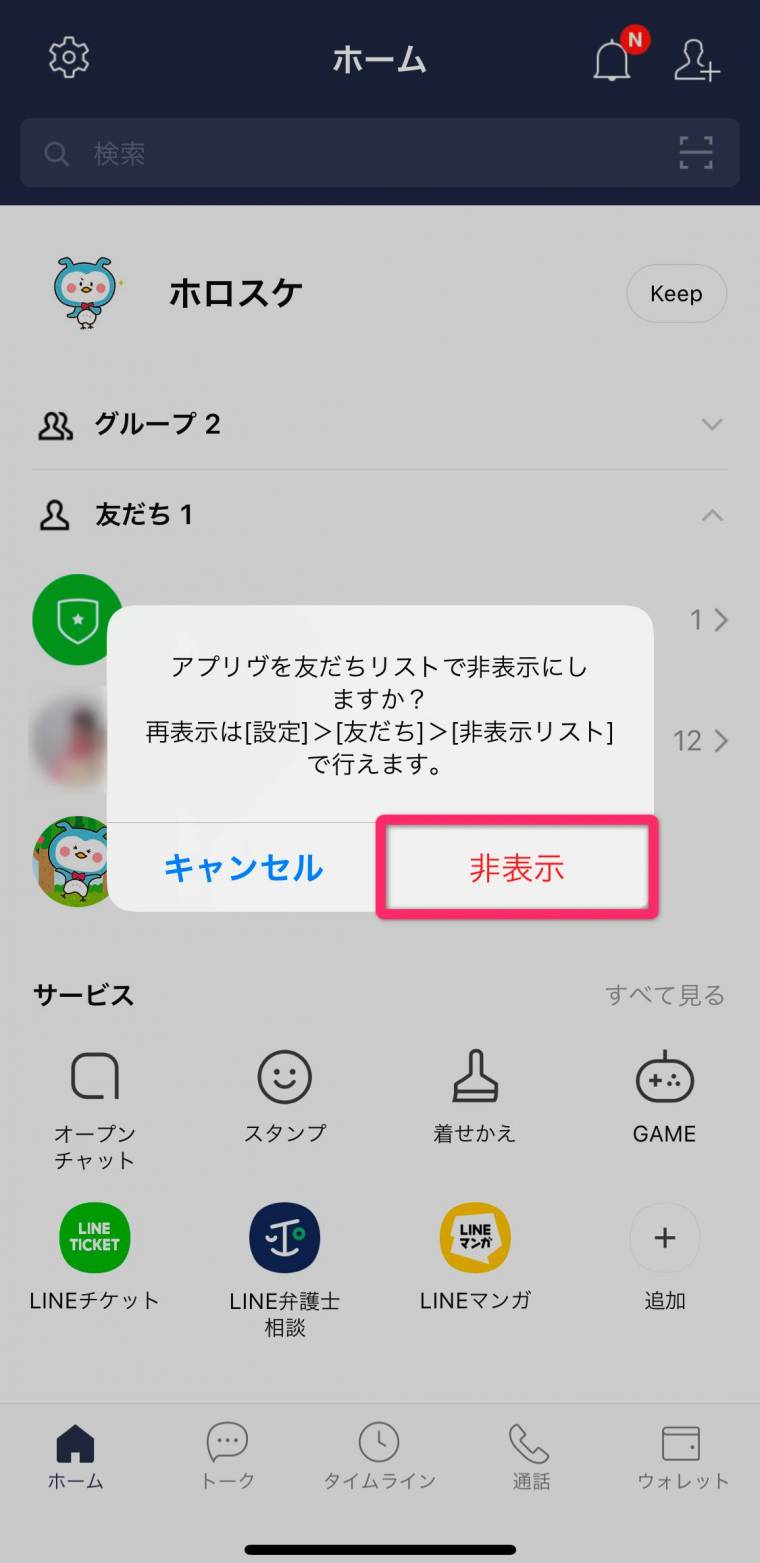This screenshot has height=1563, width=760.
Task: Confirm hiding with the 非表示 button
Action: pyautogui.click(x=517, y=868)
